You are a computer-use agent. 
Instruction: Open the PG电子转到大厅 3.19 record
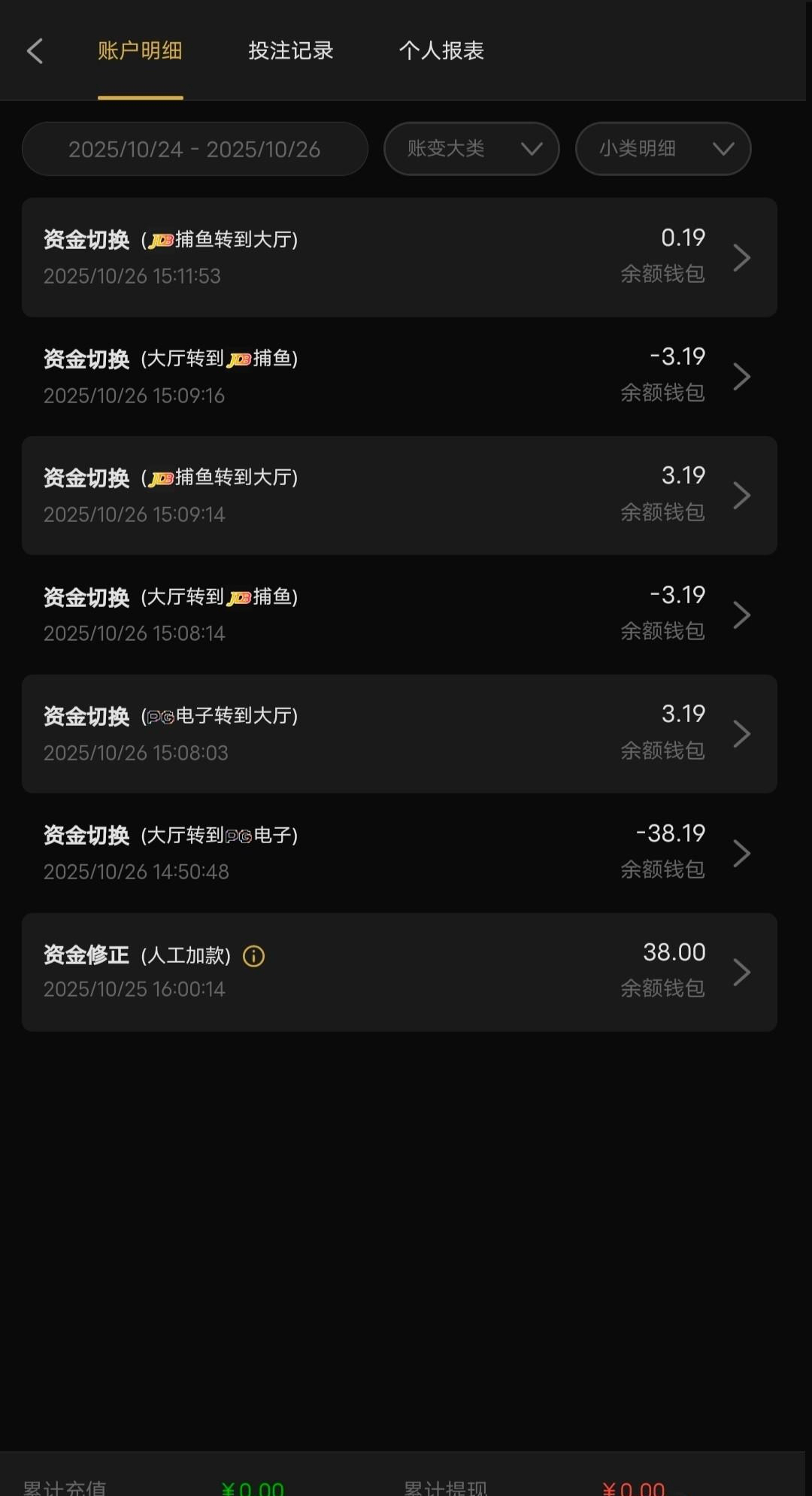pyautogui.click(x=398, y=733)
